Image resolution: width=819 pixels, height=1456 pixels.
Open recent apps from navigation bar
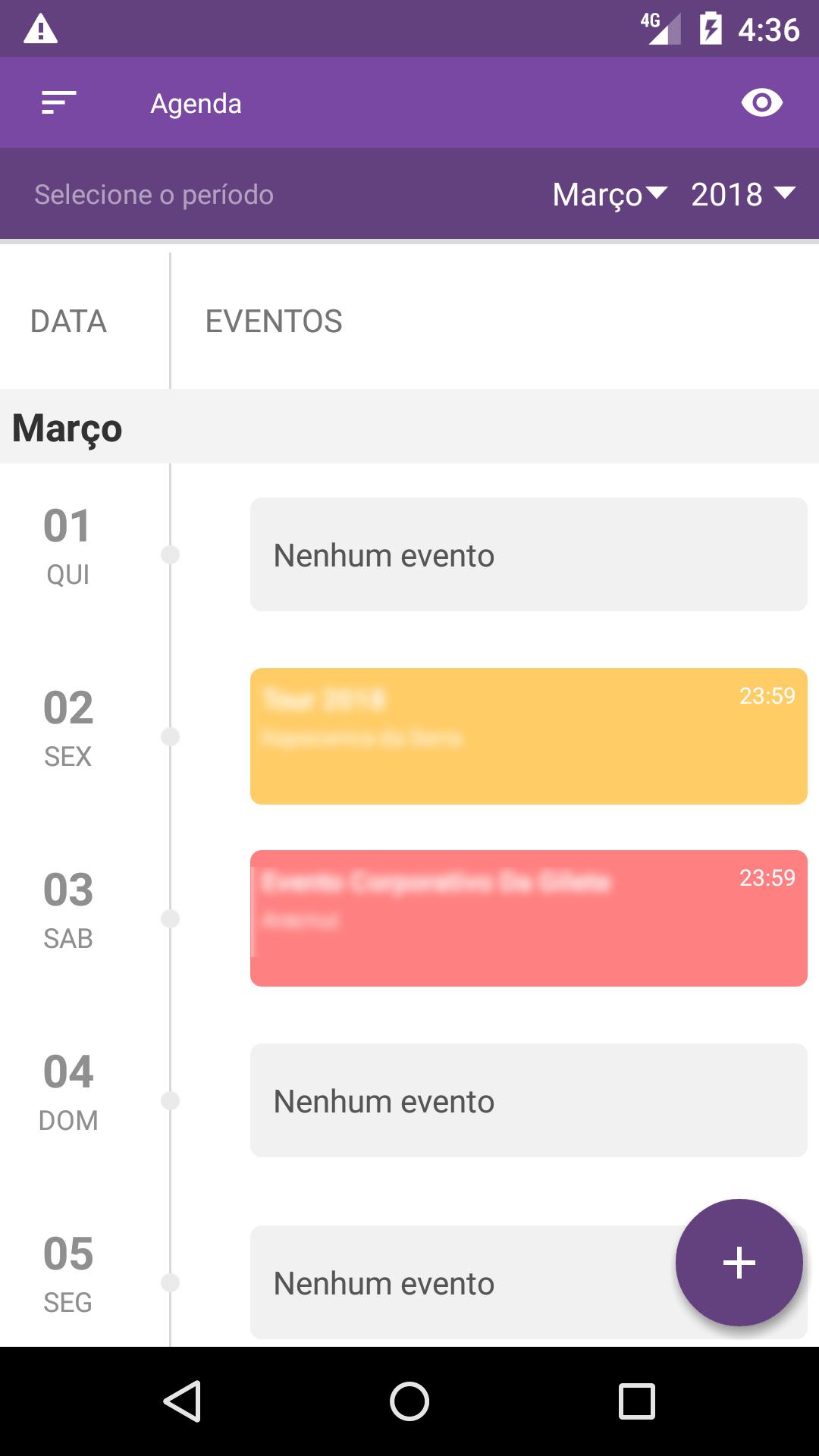tap(636, 1401)
